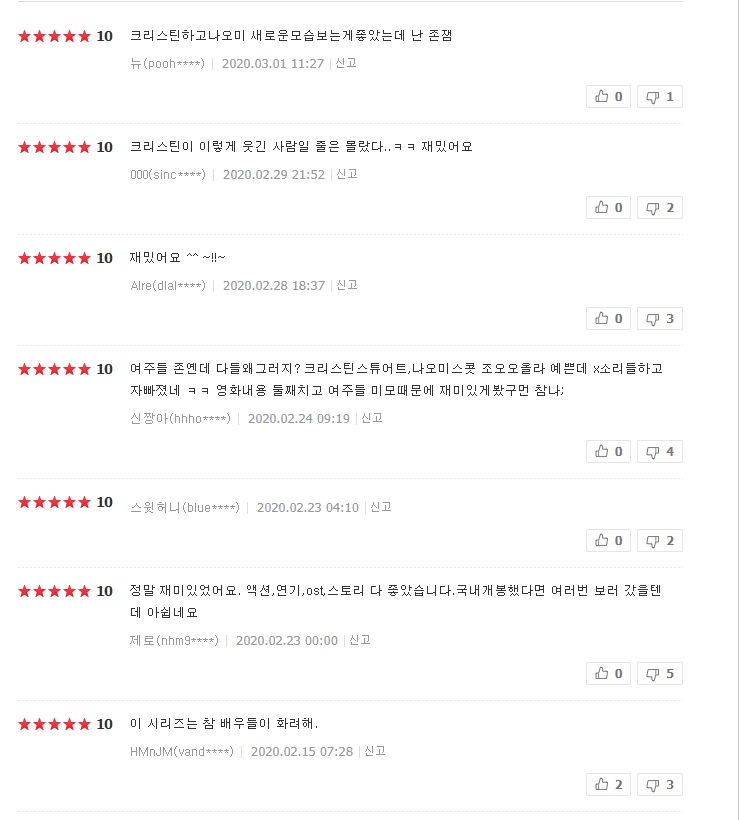Open reviewer Alre(dlal****) profile
742x820 pixels.
click(168, 286)
